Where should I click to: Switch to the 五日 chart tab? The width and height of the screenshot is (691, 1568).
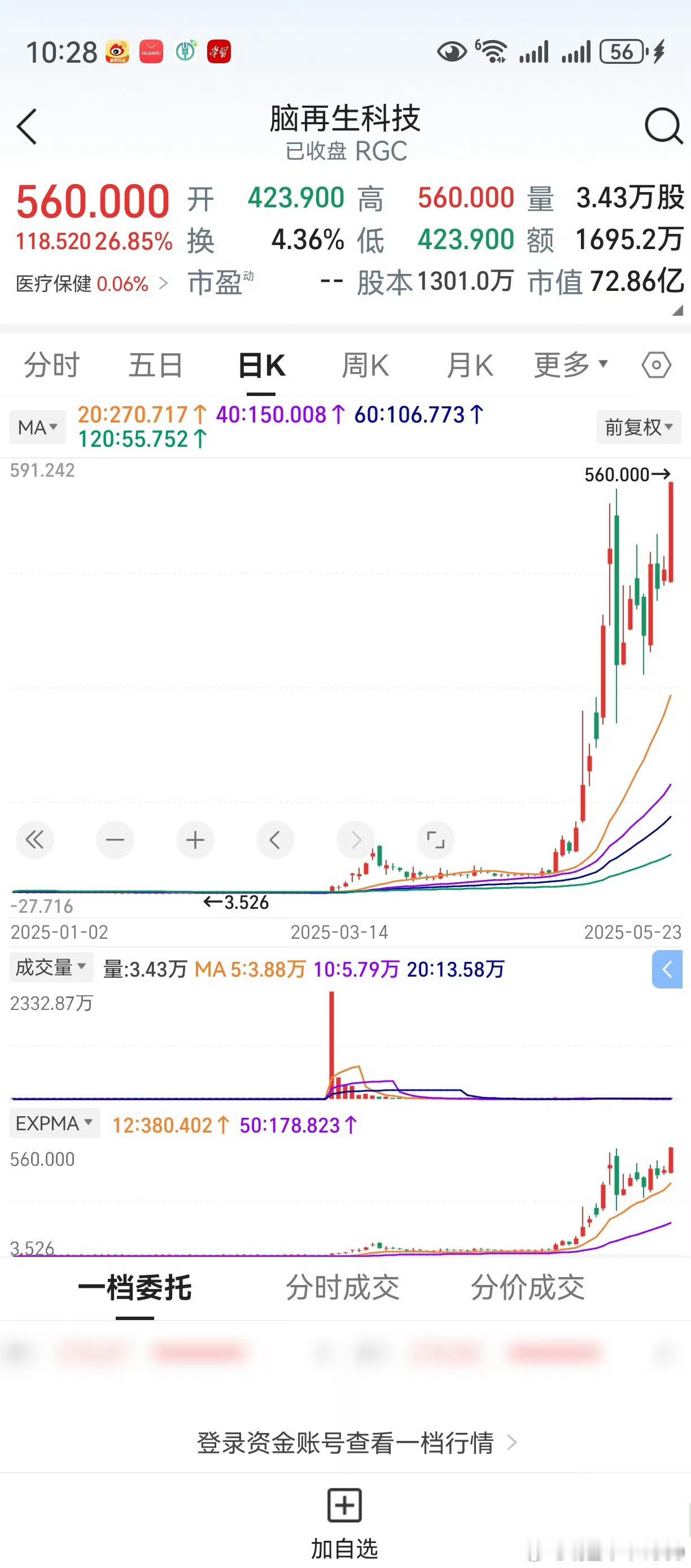coord(156,365)
